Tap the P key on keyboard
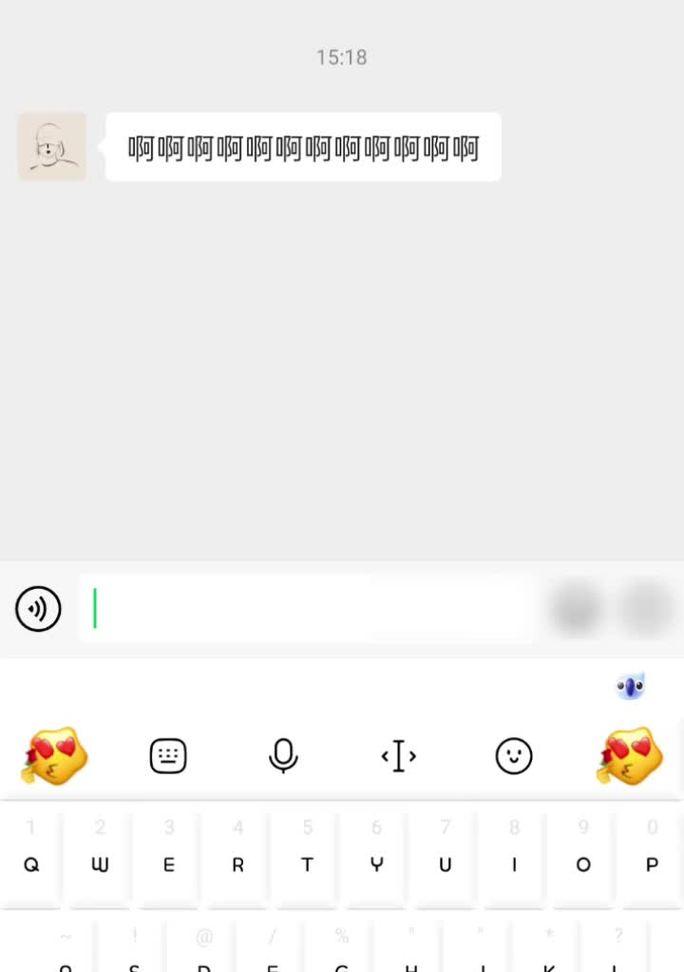The height and width of the screenshot is (972, 684). click(x=652, y=865)
